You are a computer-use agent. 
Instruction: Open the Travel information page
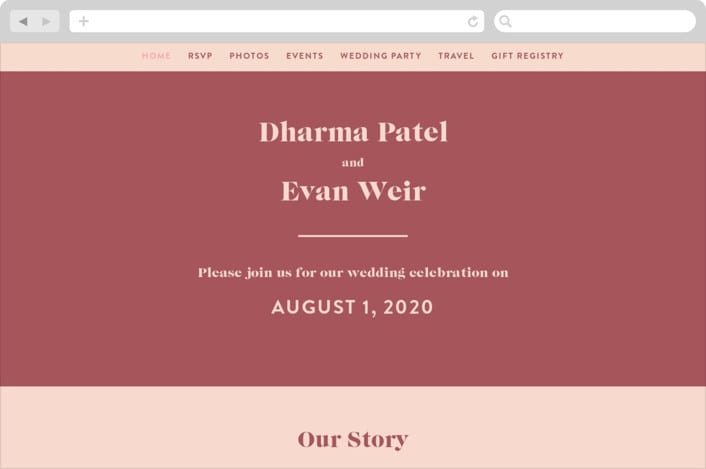[456, 56]
